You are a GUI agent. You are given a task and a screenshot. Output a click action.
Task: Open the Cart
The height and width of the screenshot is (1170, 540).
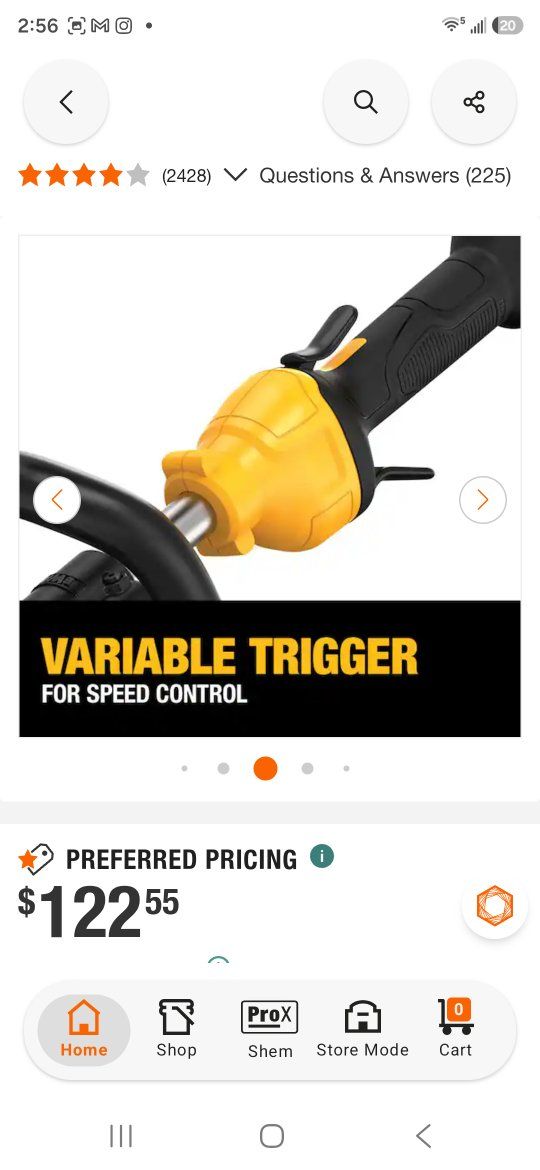[456, 1030]
